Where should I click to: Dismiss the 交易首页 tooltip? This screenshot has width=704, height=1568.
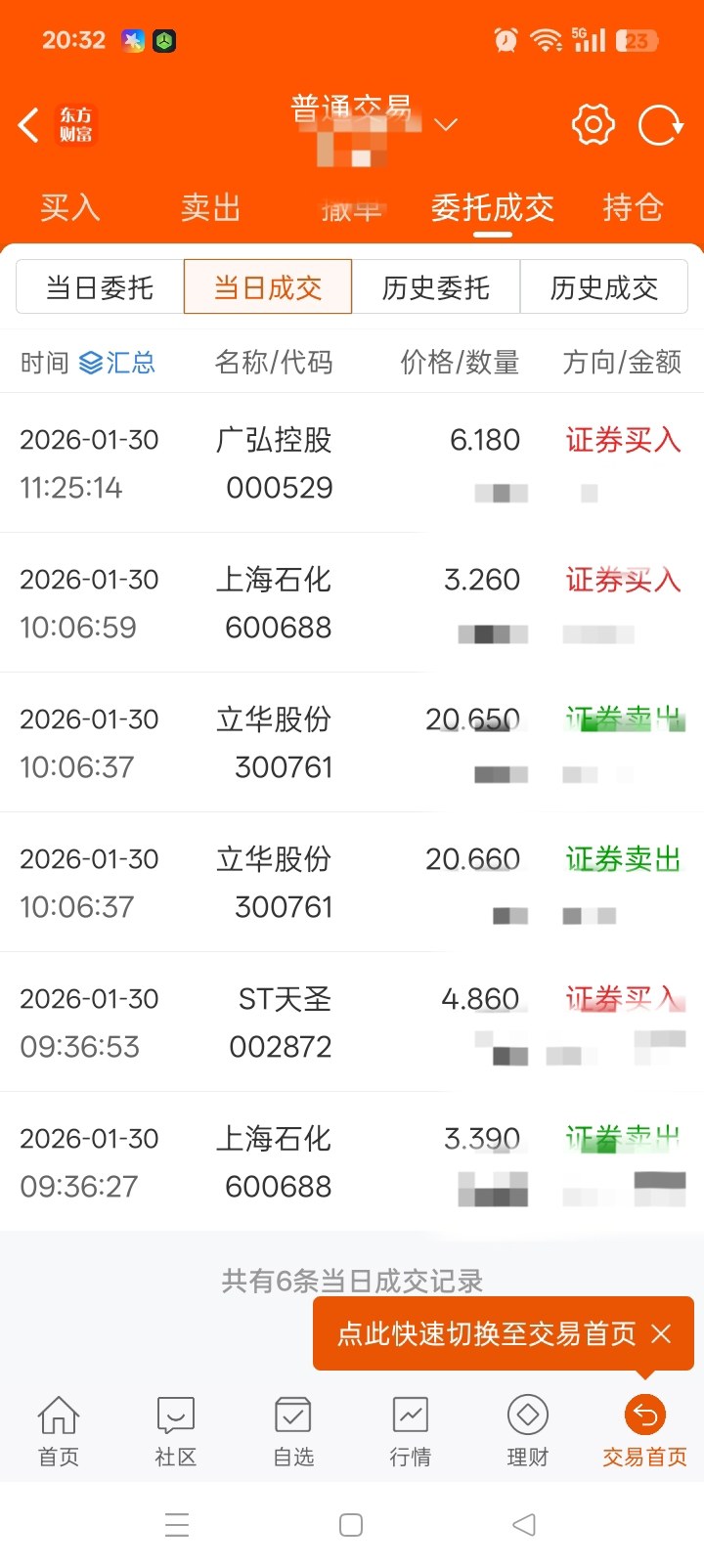[x=662, y=1333]
